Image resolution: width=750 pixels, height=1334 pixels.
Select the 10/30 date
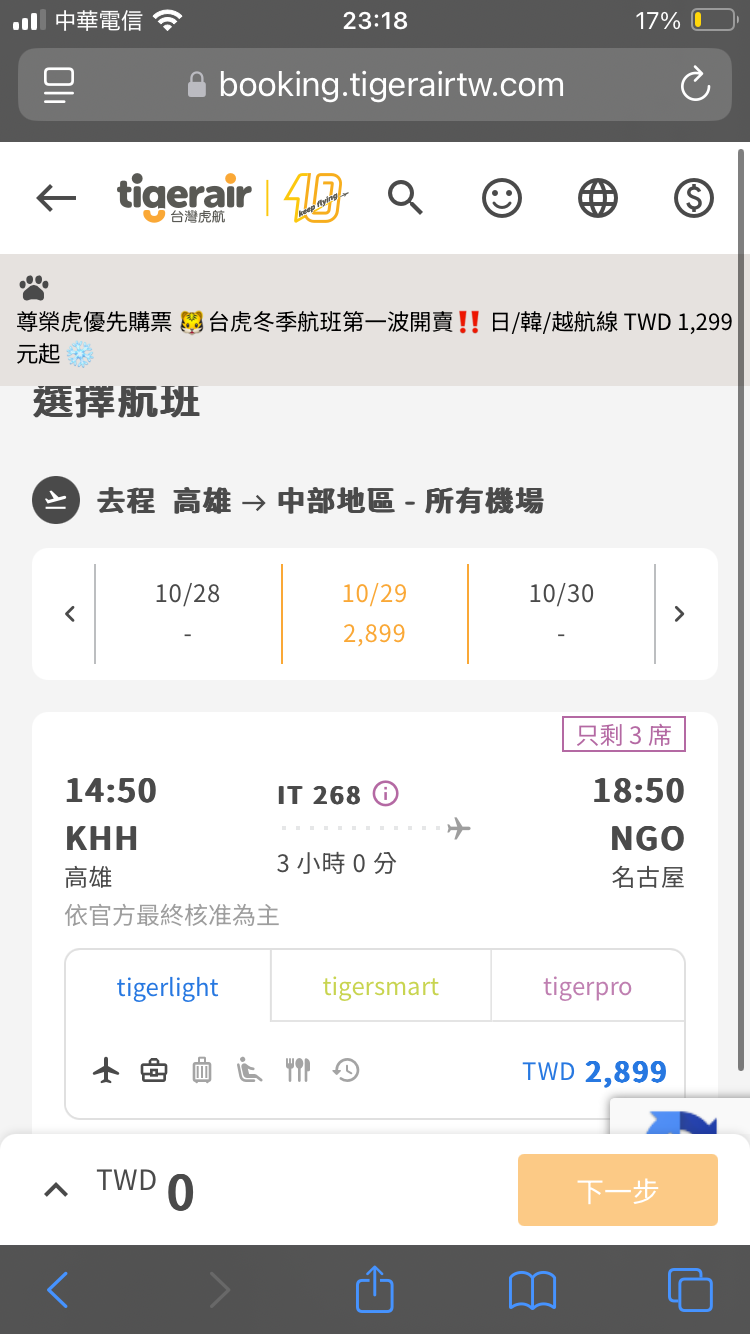[561, 613]
